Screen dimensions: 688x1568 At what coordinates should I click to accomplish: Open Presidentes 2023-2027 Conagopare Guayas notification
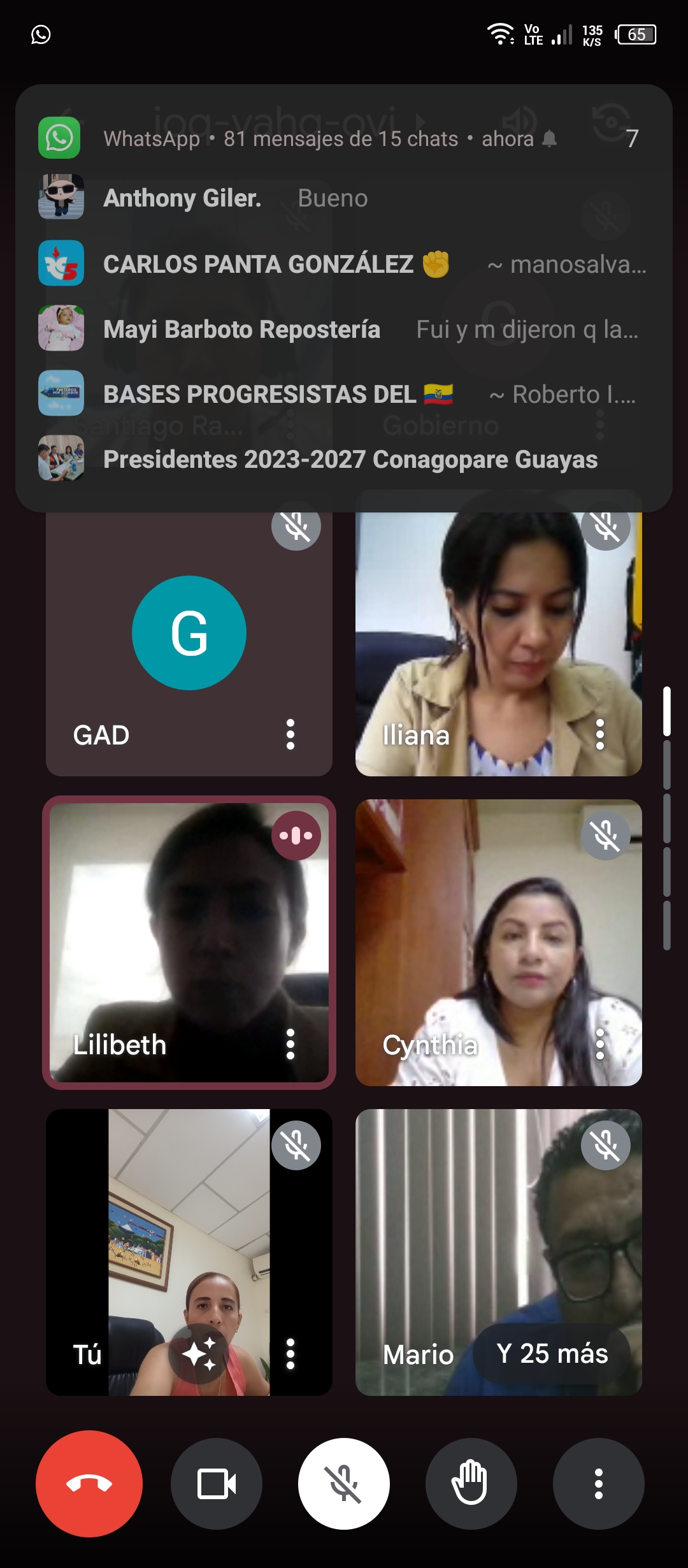(350, 460)
